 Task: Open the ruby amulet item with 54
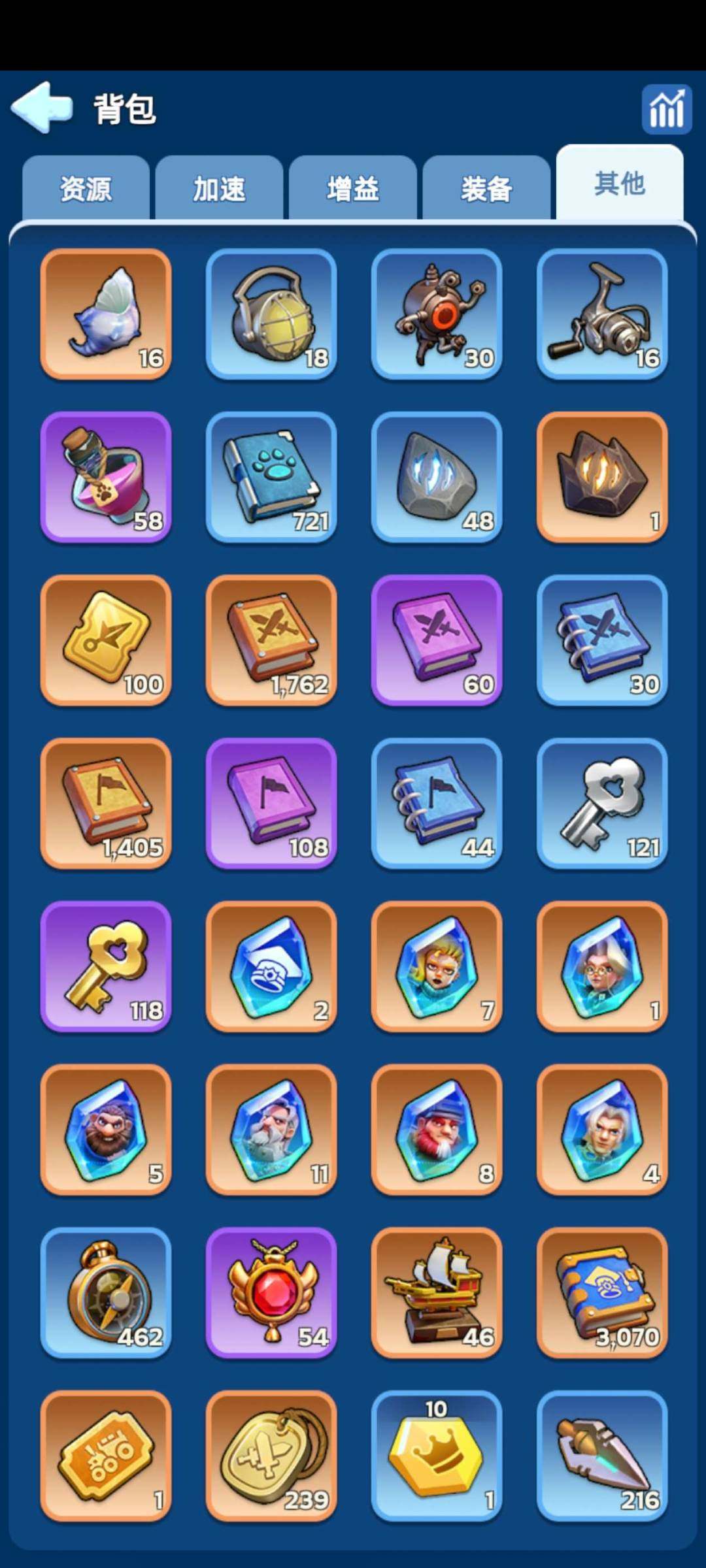tap(271, 1292)
